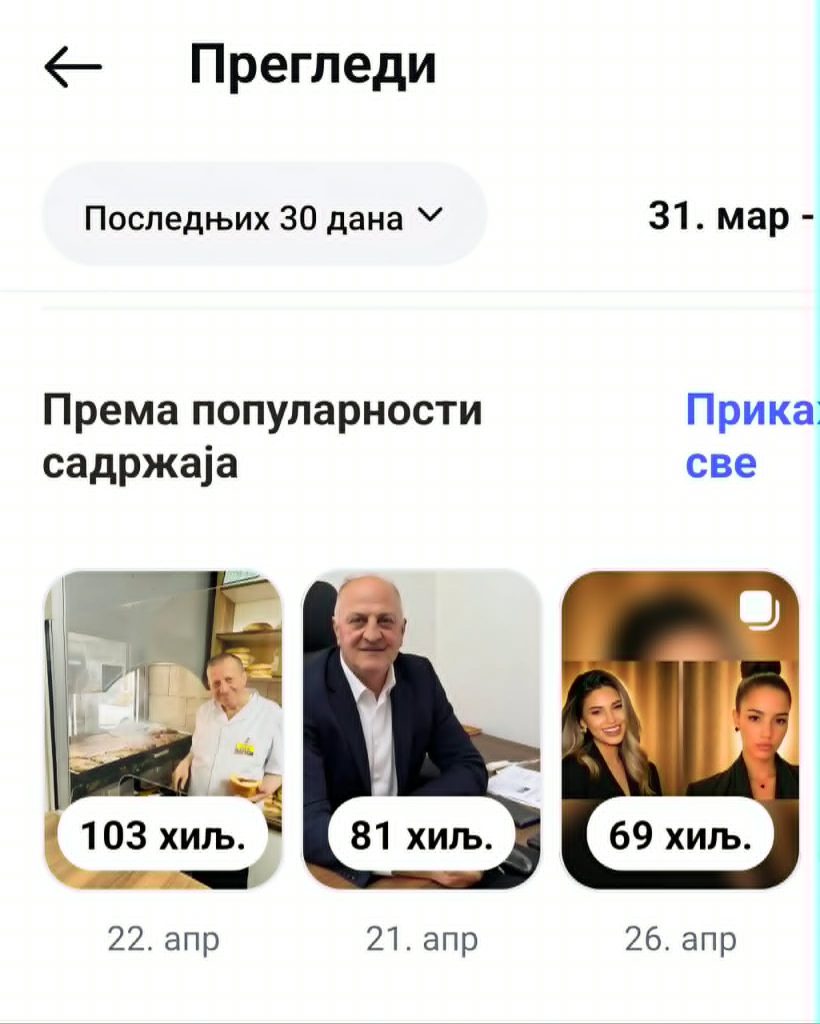820x1024 pixels.
Task: Go back using the arrow icon
Action: click(72, 67)
